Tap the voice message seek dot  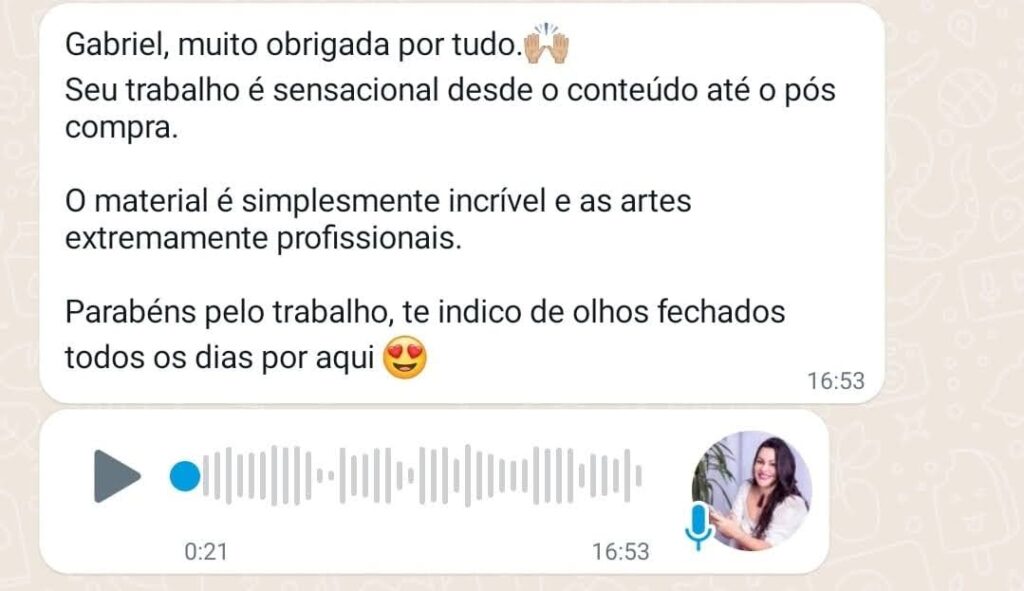point(185,476)
